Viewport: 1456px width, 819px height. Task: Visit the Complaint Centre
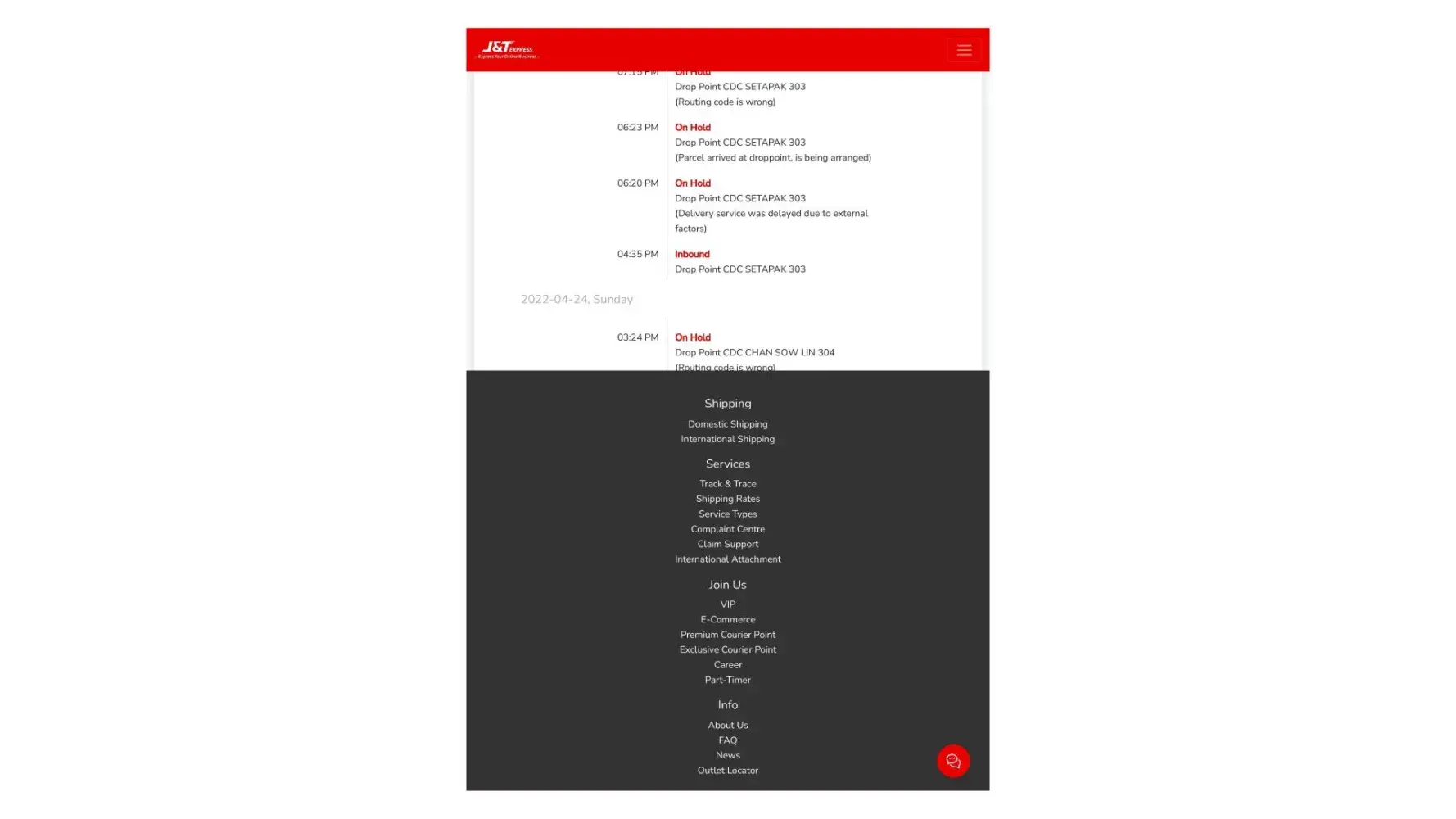click(x=727, y=529)
